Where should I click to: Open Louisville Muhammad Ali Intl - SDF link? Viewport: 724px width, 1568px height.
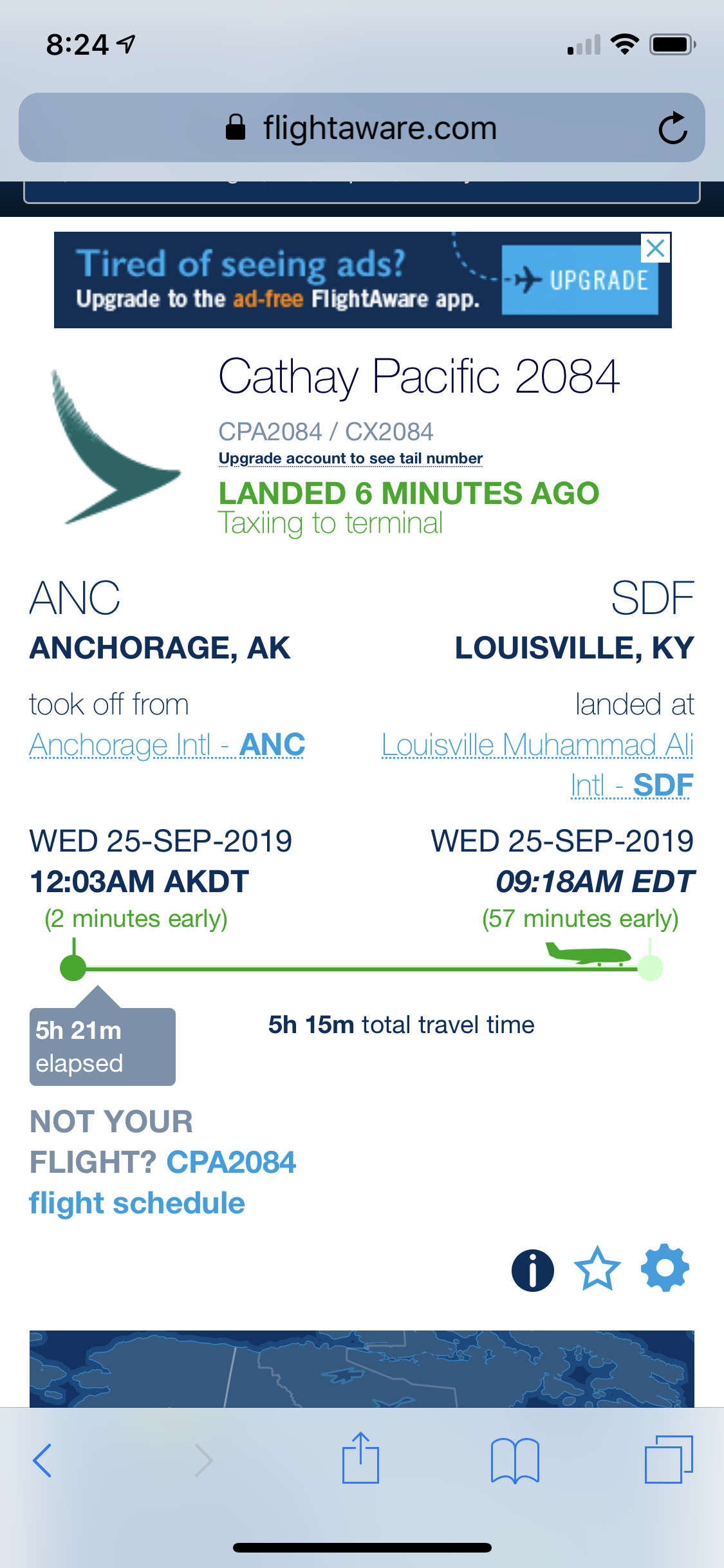point(537,765)
